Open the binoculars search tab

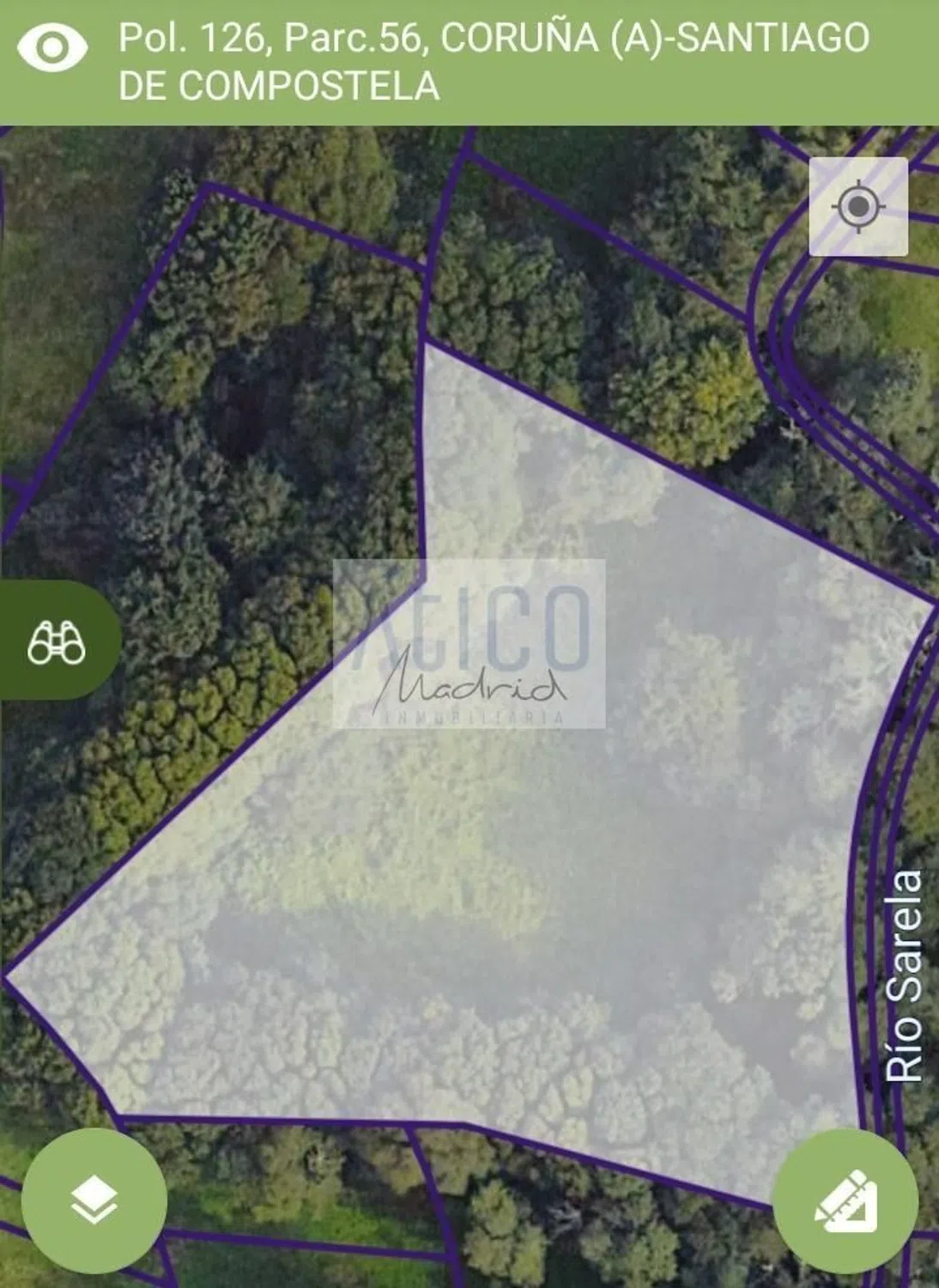57,641
